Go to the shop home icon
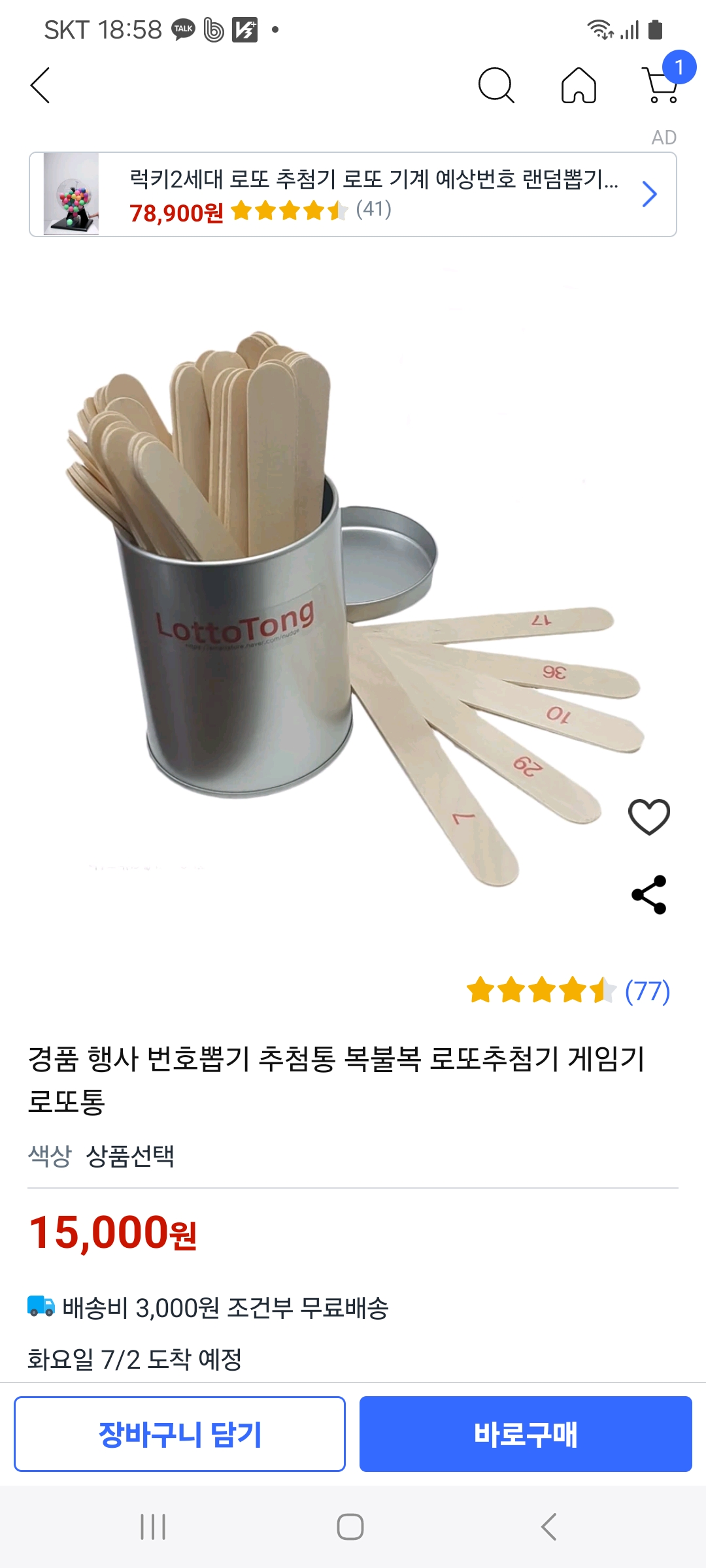 tap(579, 86)
